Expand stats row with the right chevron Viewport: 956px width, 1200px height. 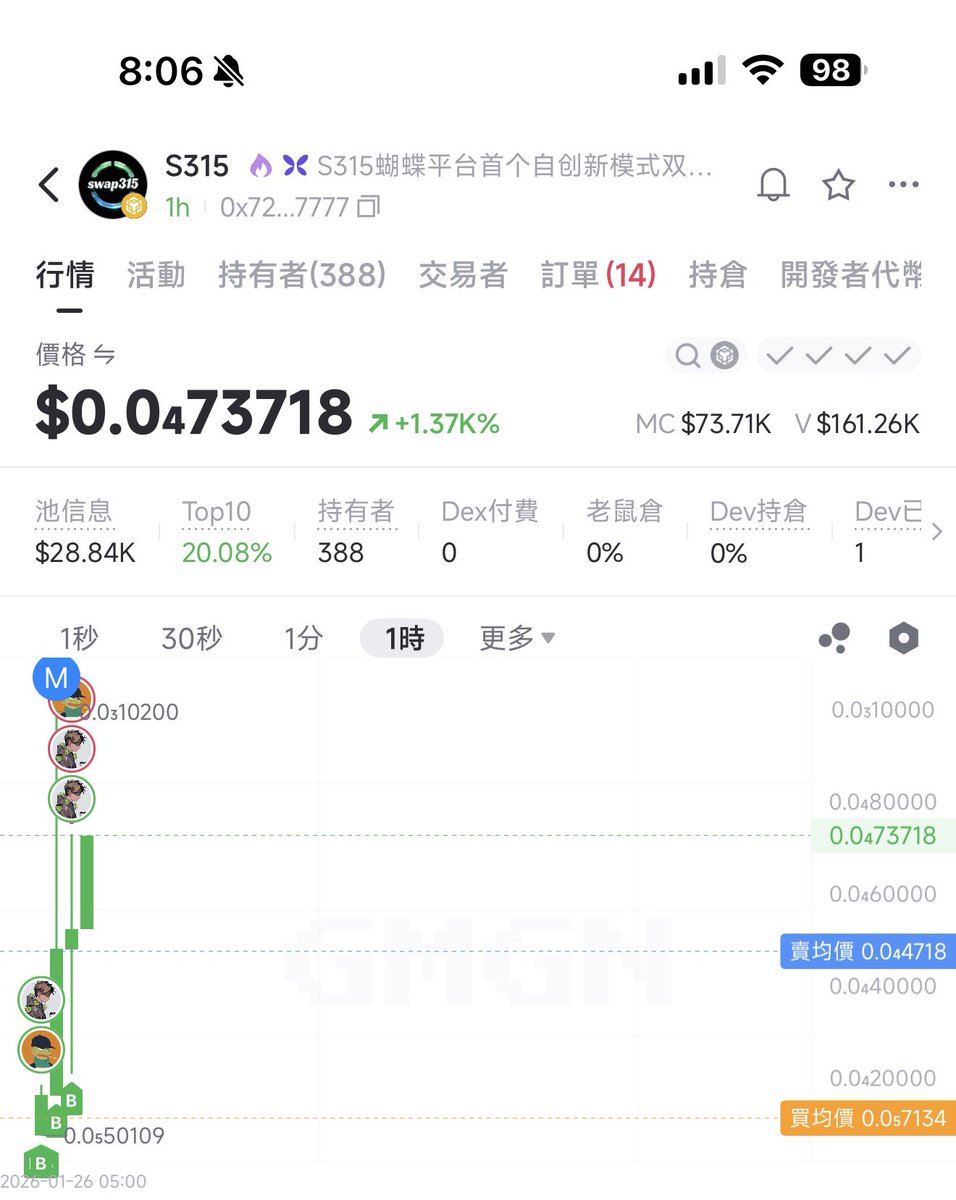(x=936, y=532)
